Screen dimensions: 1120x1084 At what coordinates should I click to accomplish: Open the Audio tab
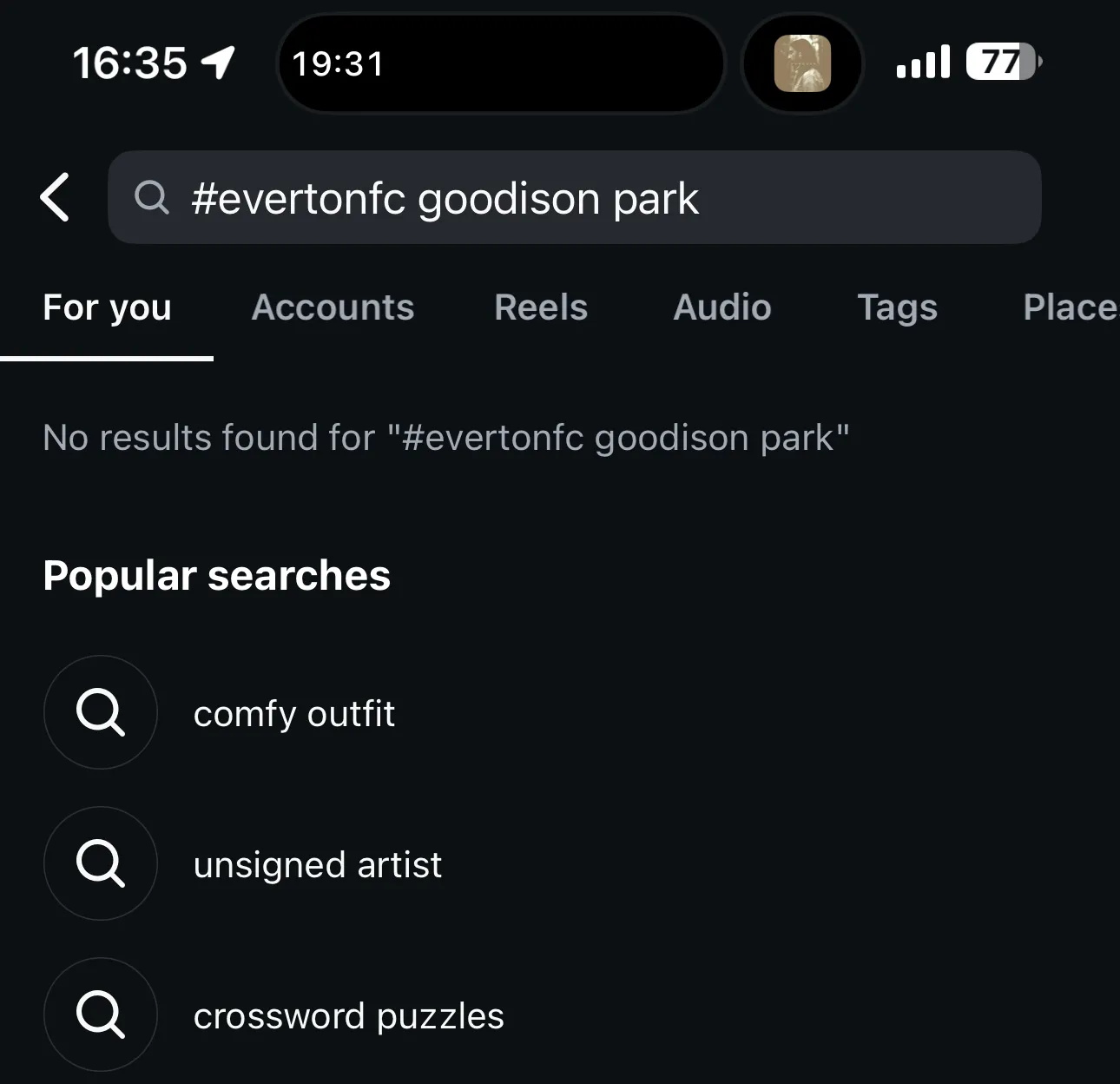coord(721,307)
